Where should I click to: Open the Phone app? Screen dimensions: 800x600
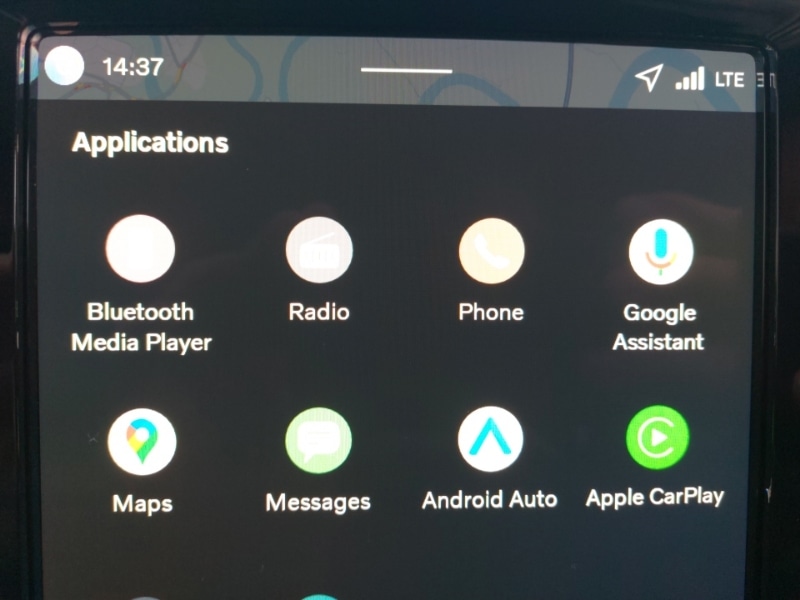pyautogui.click(x=491, y=251)
